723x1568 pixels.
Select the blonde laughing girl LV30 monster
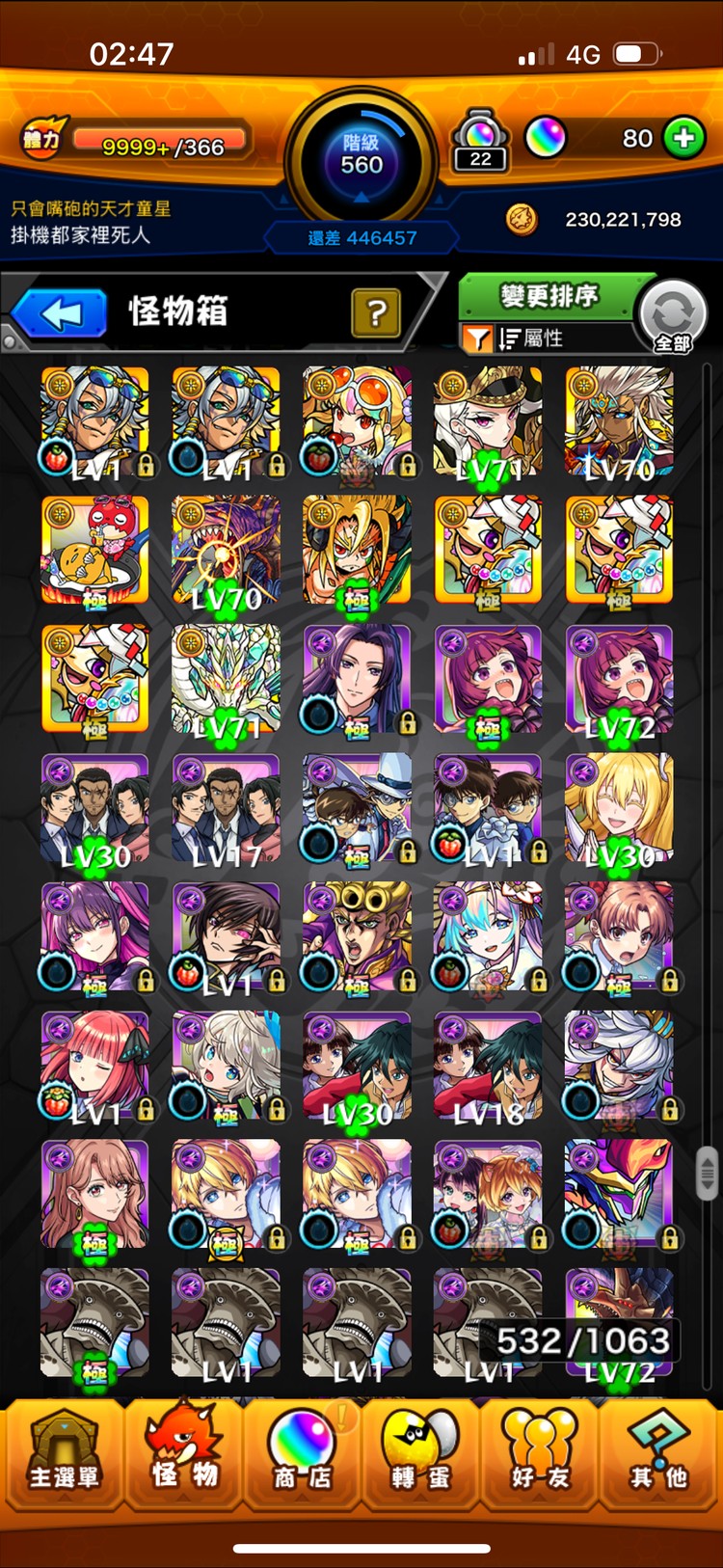click(x=619, y=808)
